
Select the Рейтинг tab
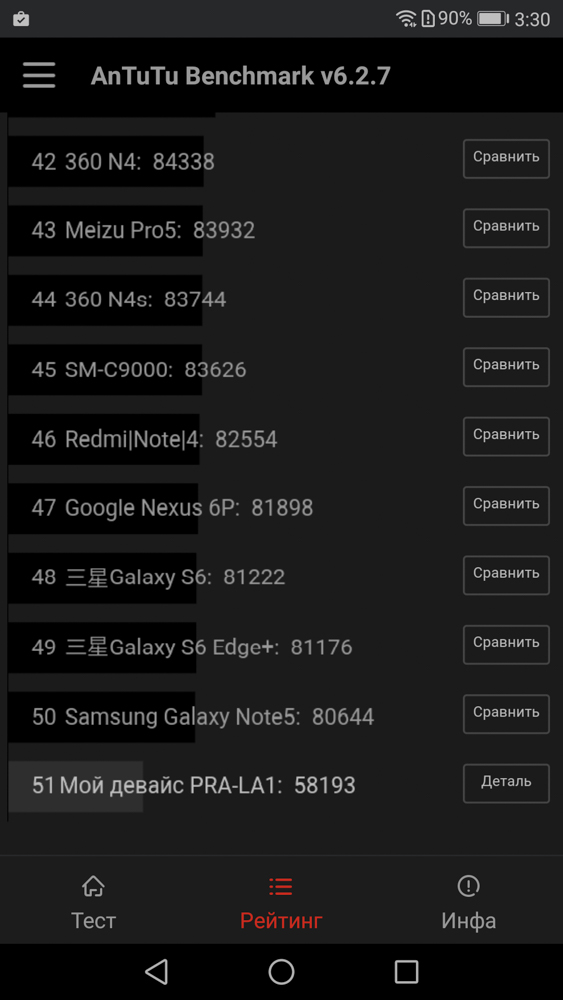tap(281, 902)
